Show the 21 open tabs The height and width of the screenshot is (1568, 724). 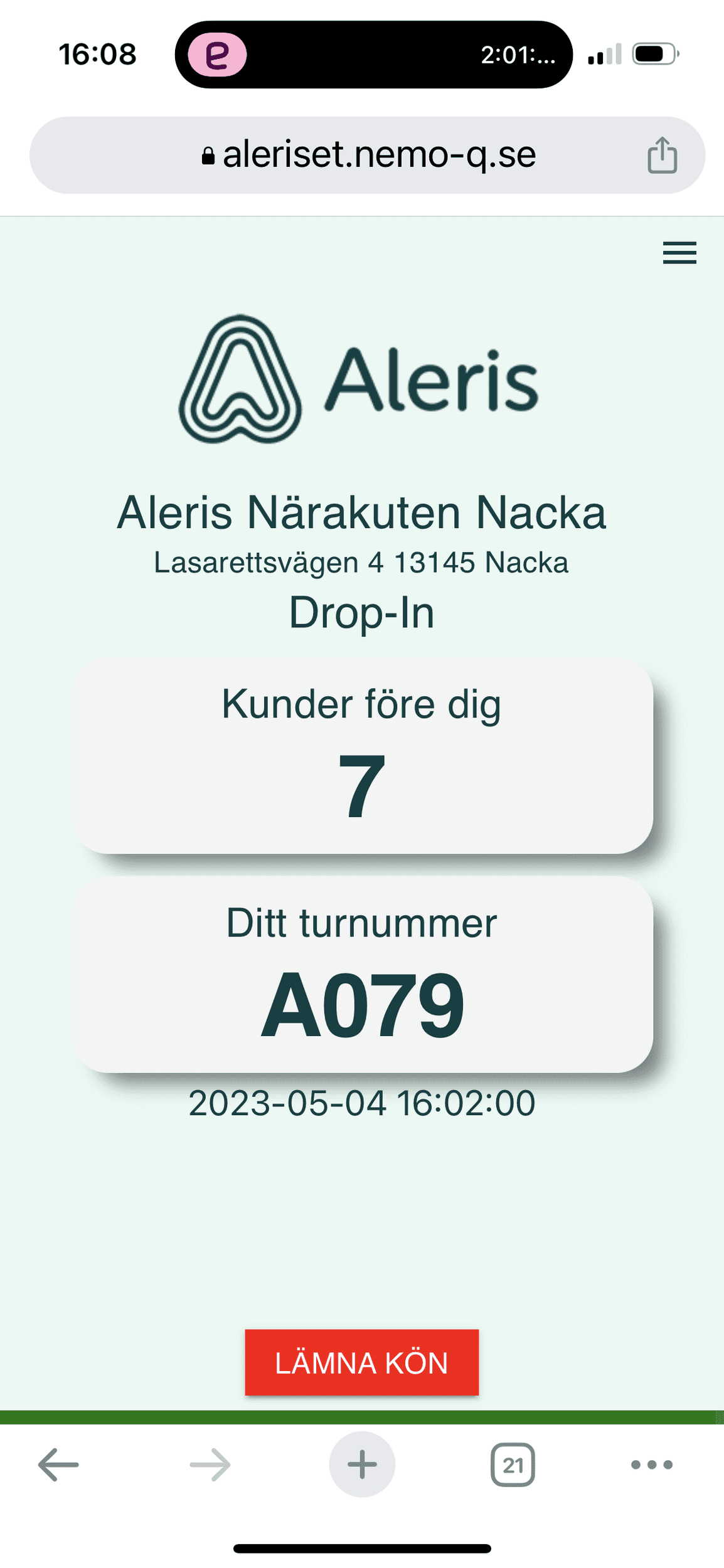513,1465
